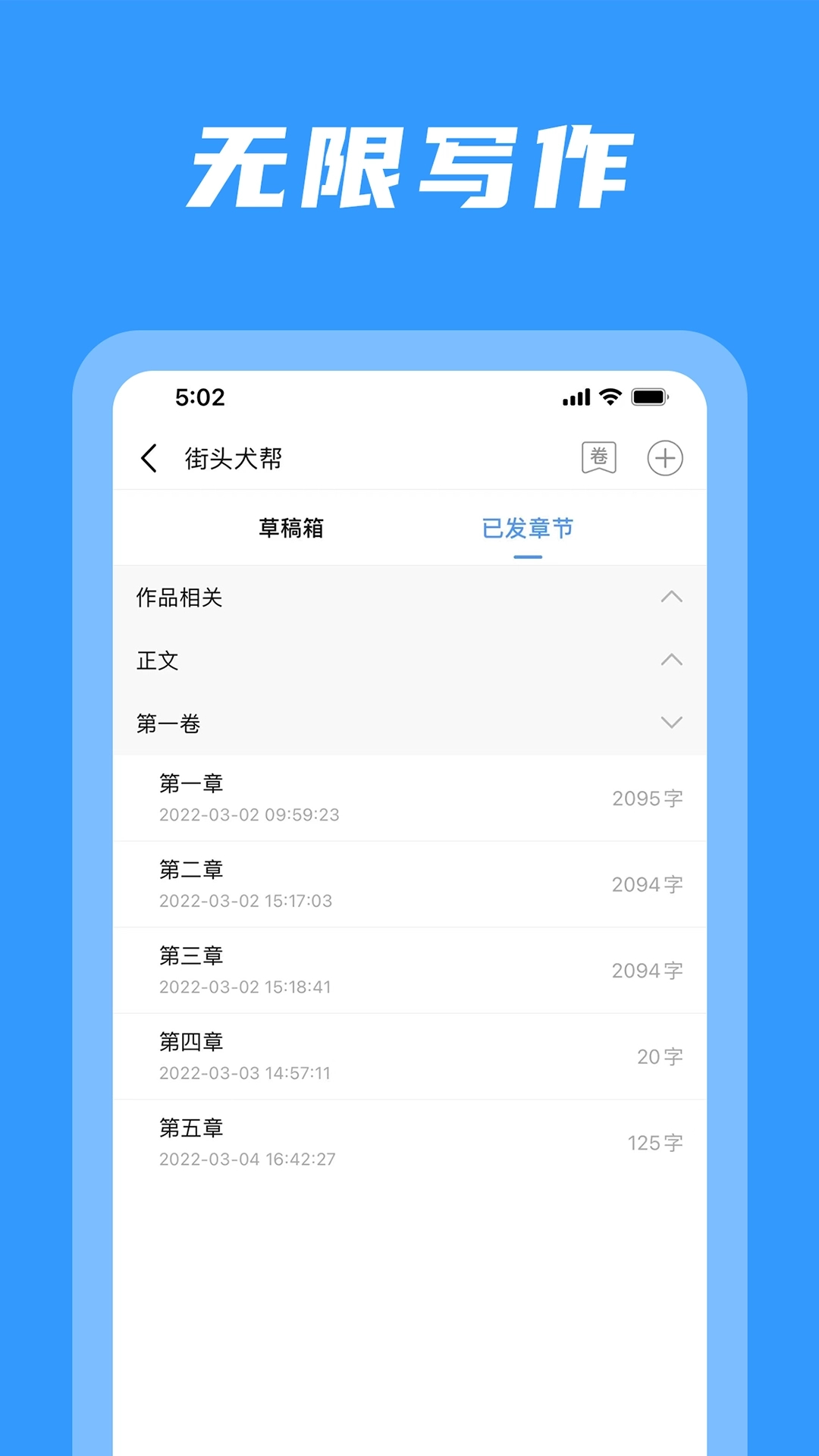Tap the 2095字 word count of 第一章
The image size is (819, 1456).
click(x=648, y=799)
